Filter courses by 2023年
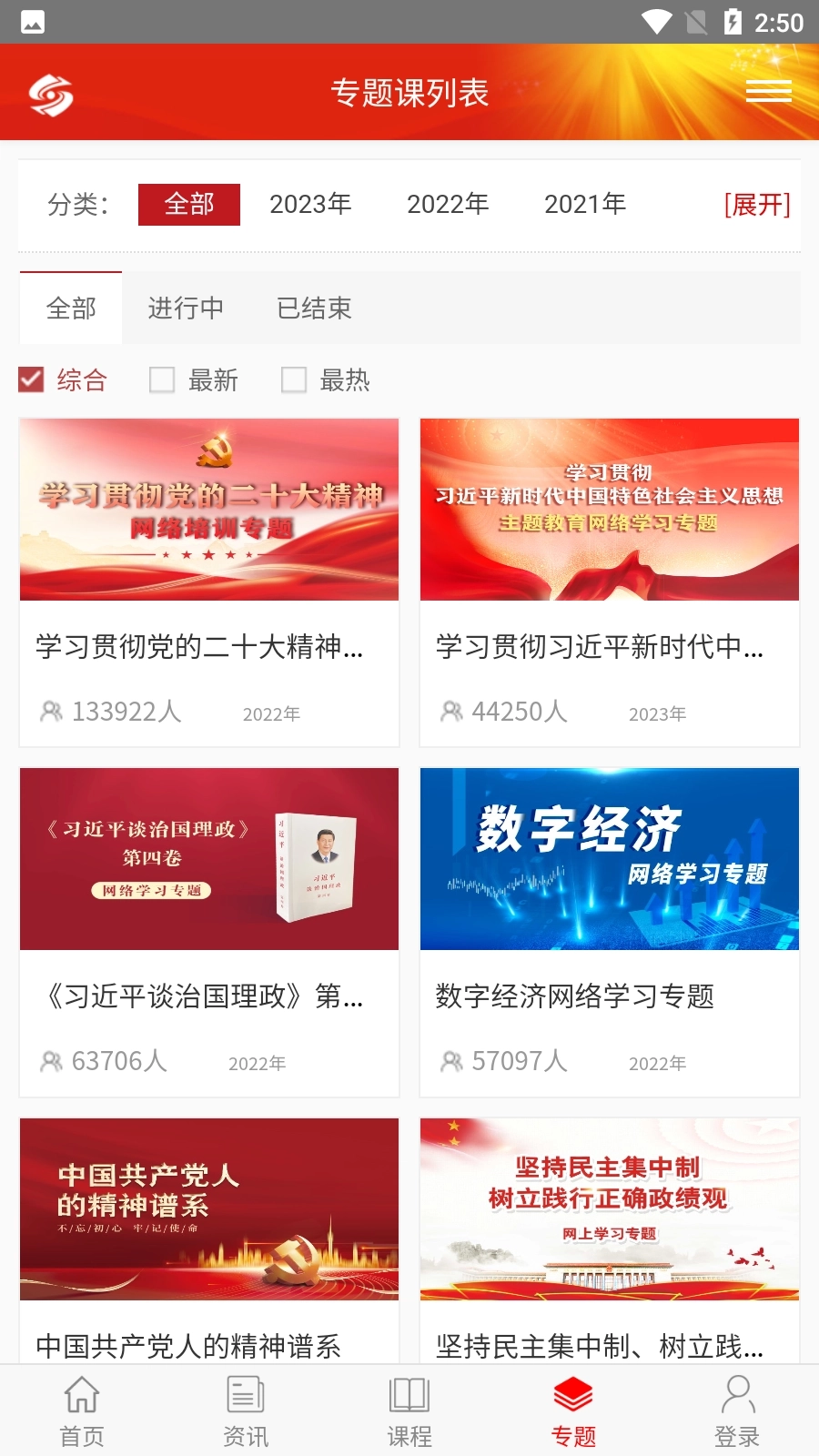Screen dimensions: 819x1456 tap(309, 205)
